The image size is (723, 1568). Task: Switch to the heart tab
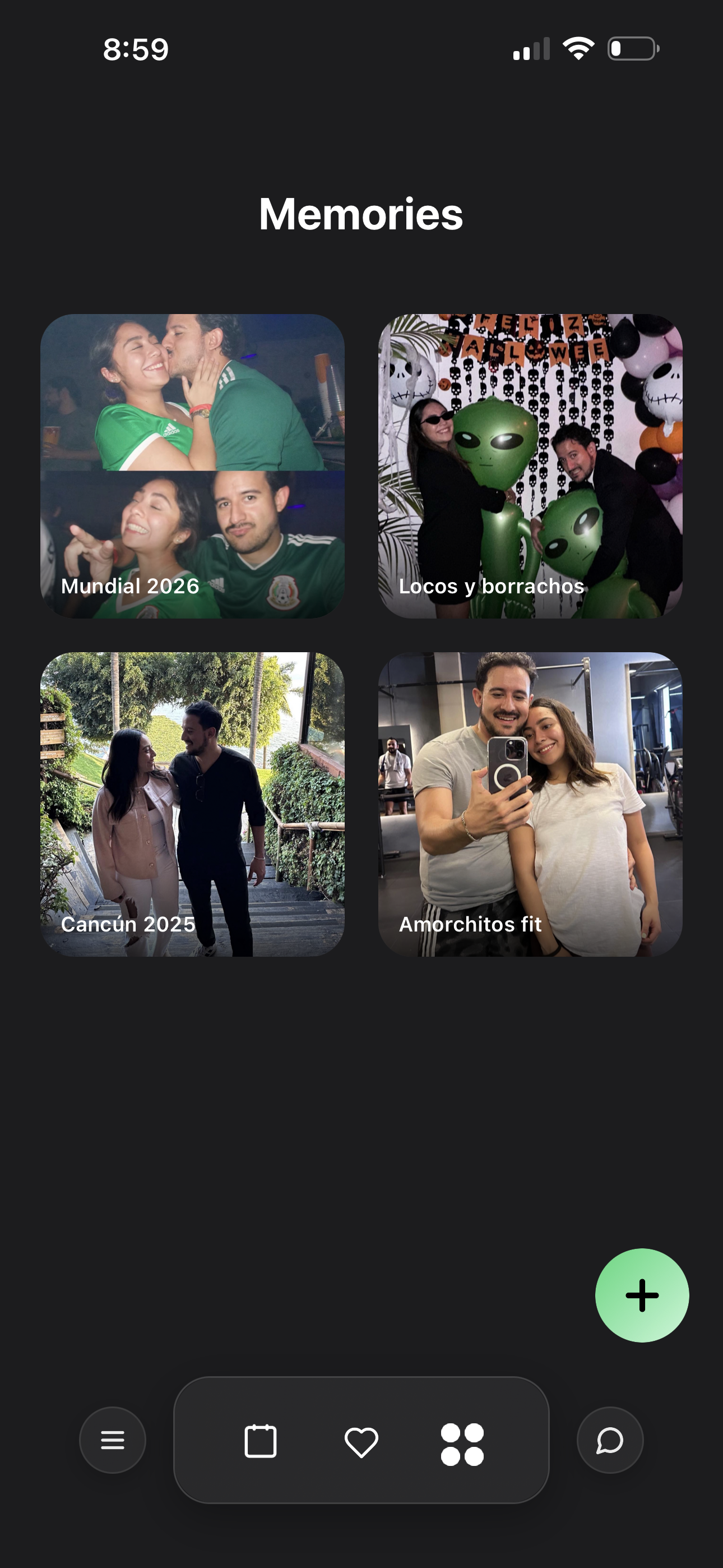(361, 1442)
